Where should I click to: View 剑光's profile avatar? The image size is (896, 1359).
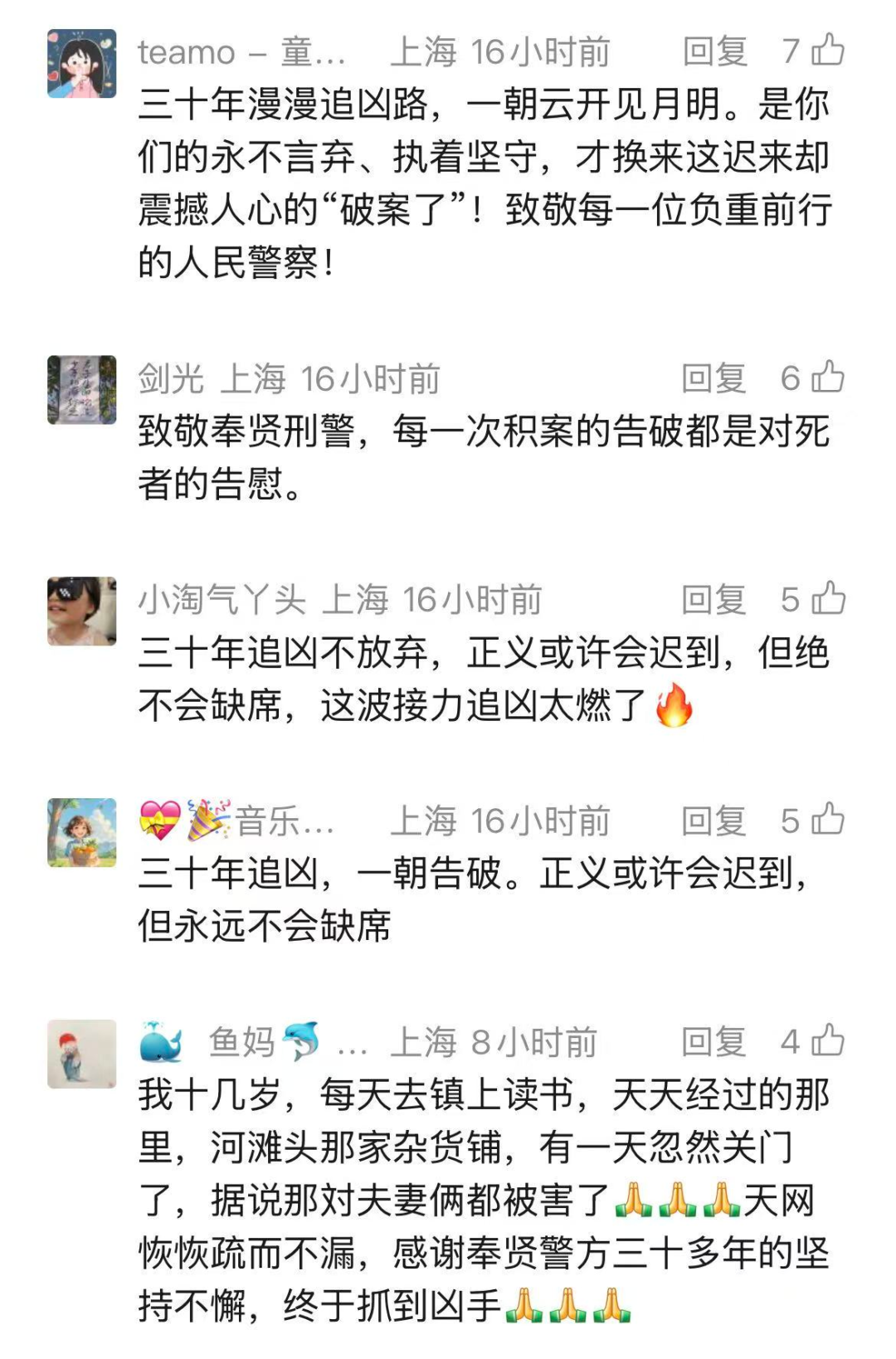point(81,390)
